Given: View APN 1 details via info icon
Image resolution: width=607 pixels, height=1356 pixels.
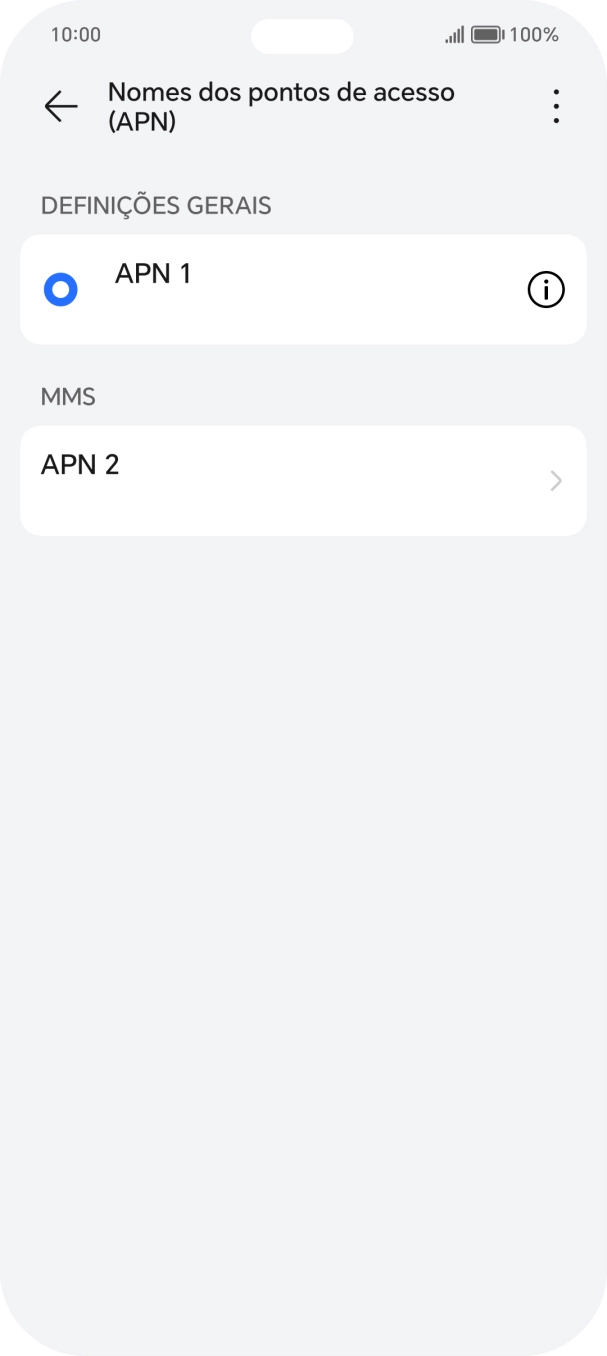Looking at the screenshot, I should click(545, 290).
